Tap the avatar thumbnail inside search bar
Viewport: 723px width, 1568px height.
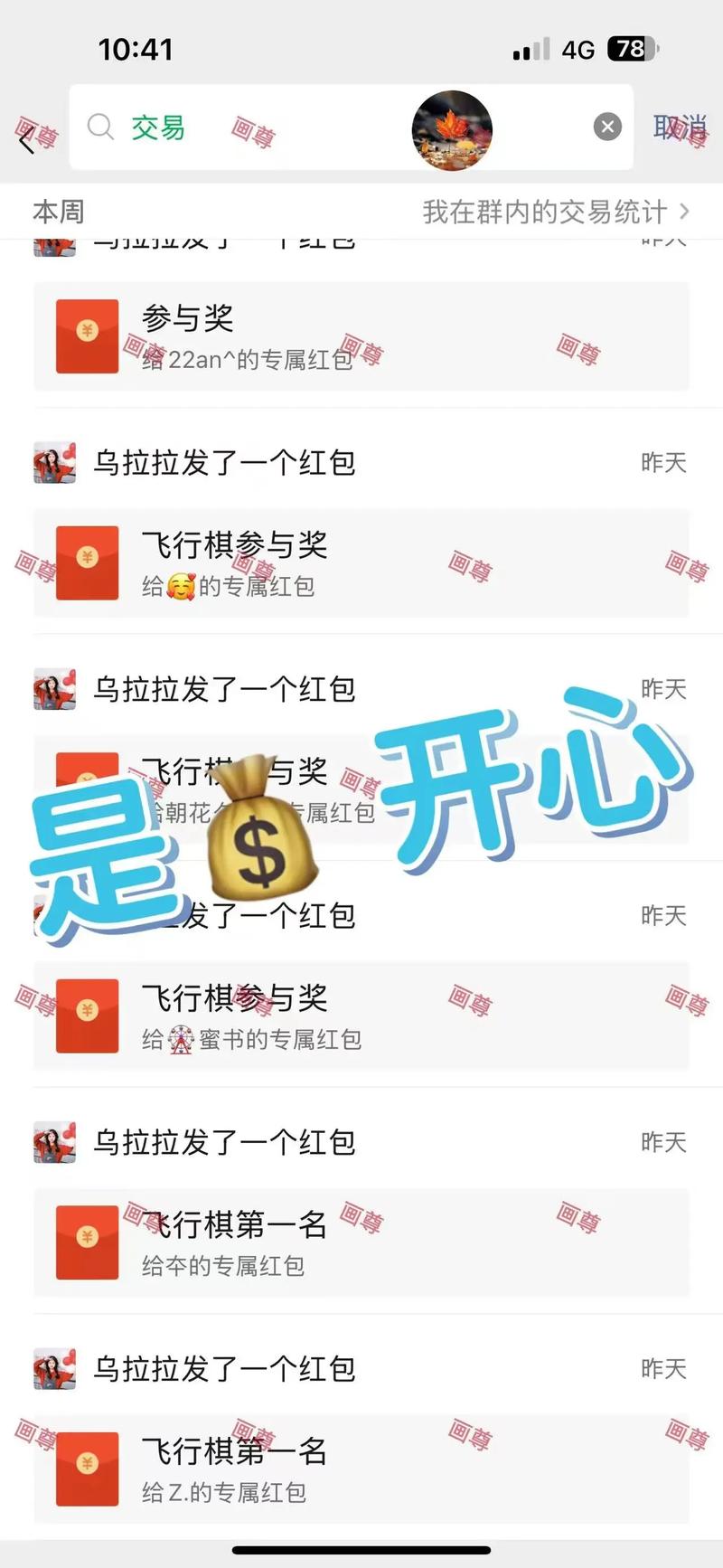coord(452,129)
